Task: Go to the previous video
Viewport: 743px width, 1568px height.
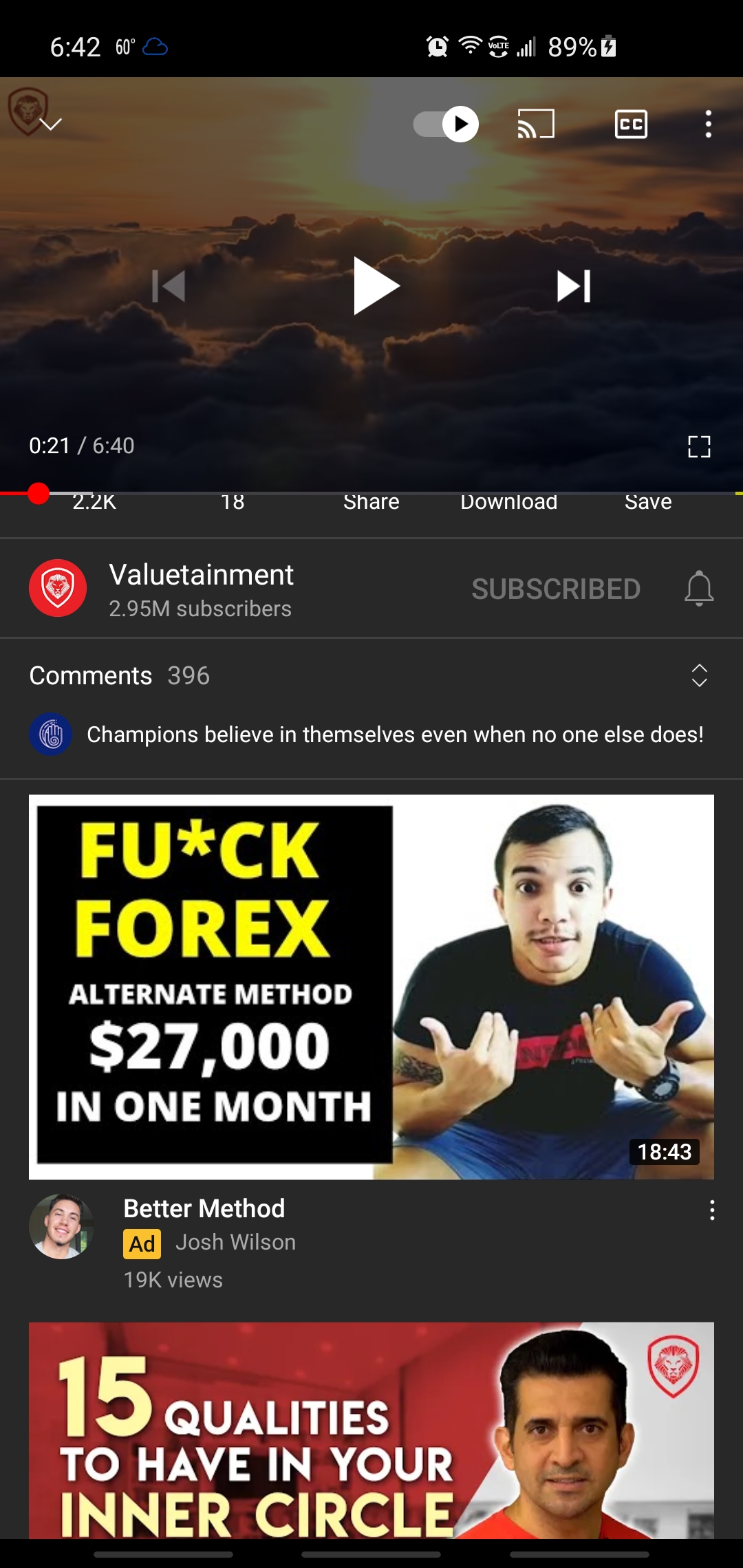Action: click(x=169, y=286)
